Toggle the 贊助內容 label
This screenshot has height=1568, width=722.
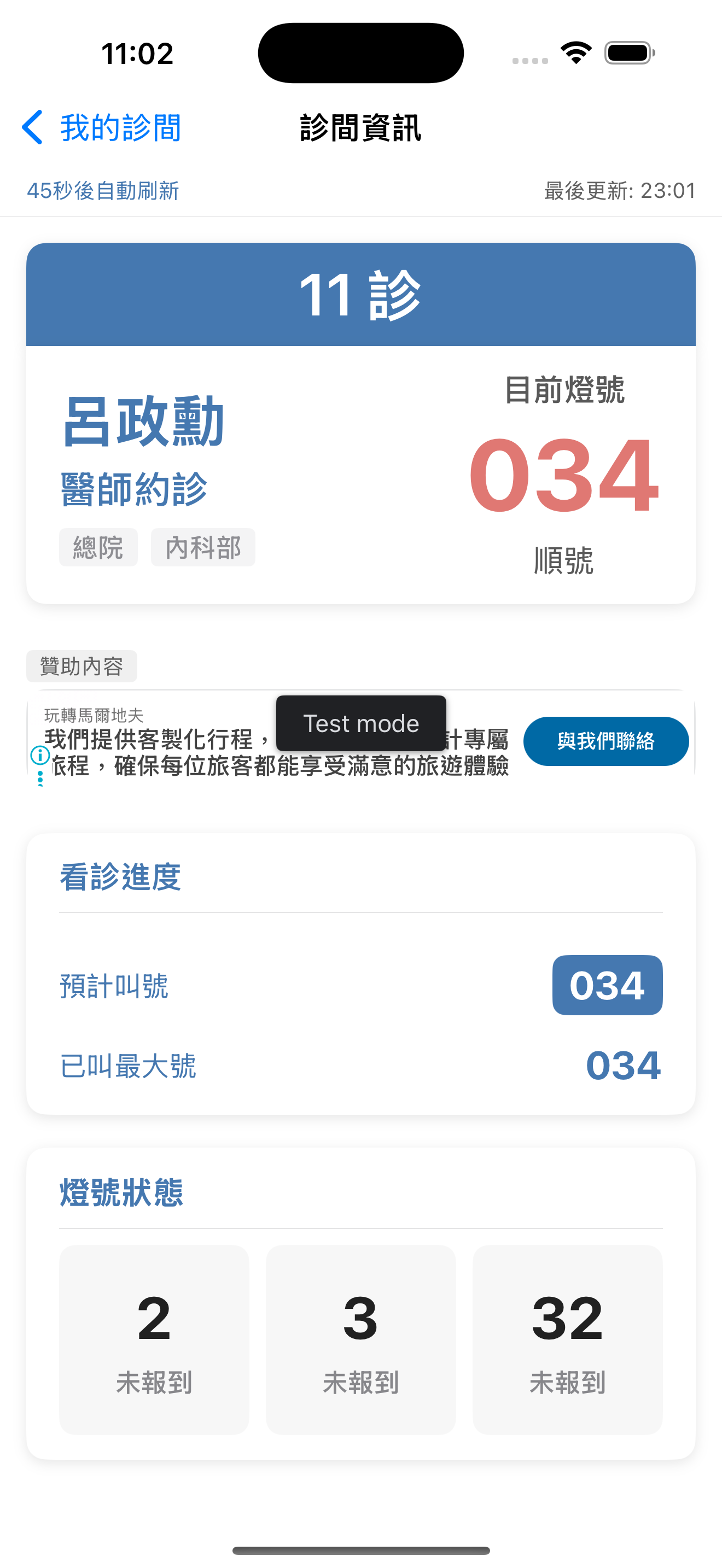pyautogui.click(x=81, y=666)
